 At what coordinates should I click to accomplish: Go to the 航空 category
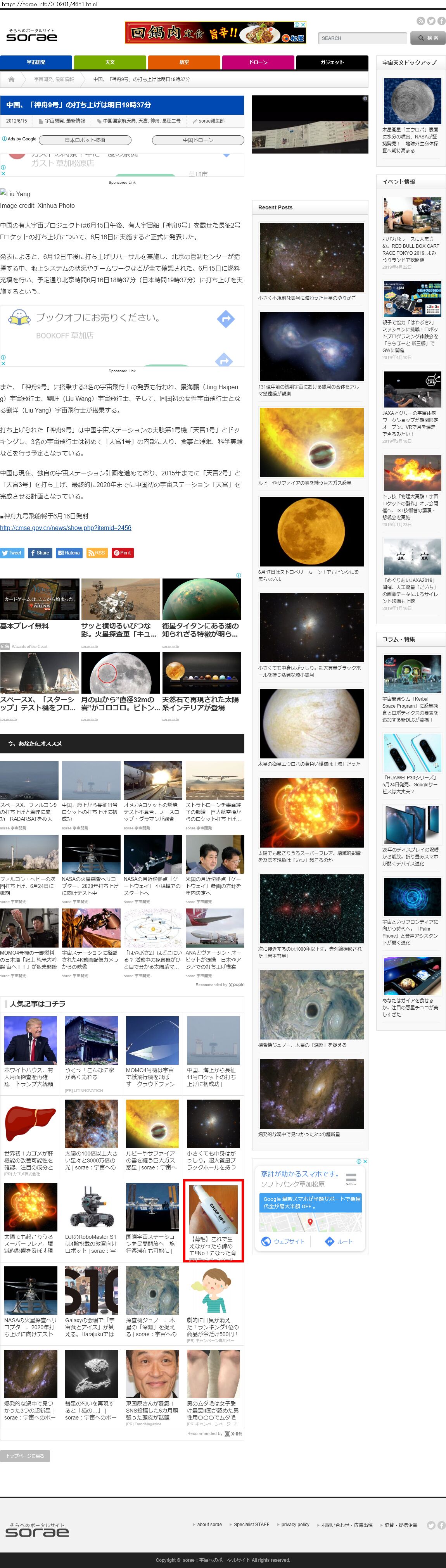[x=184, y=62]
